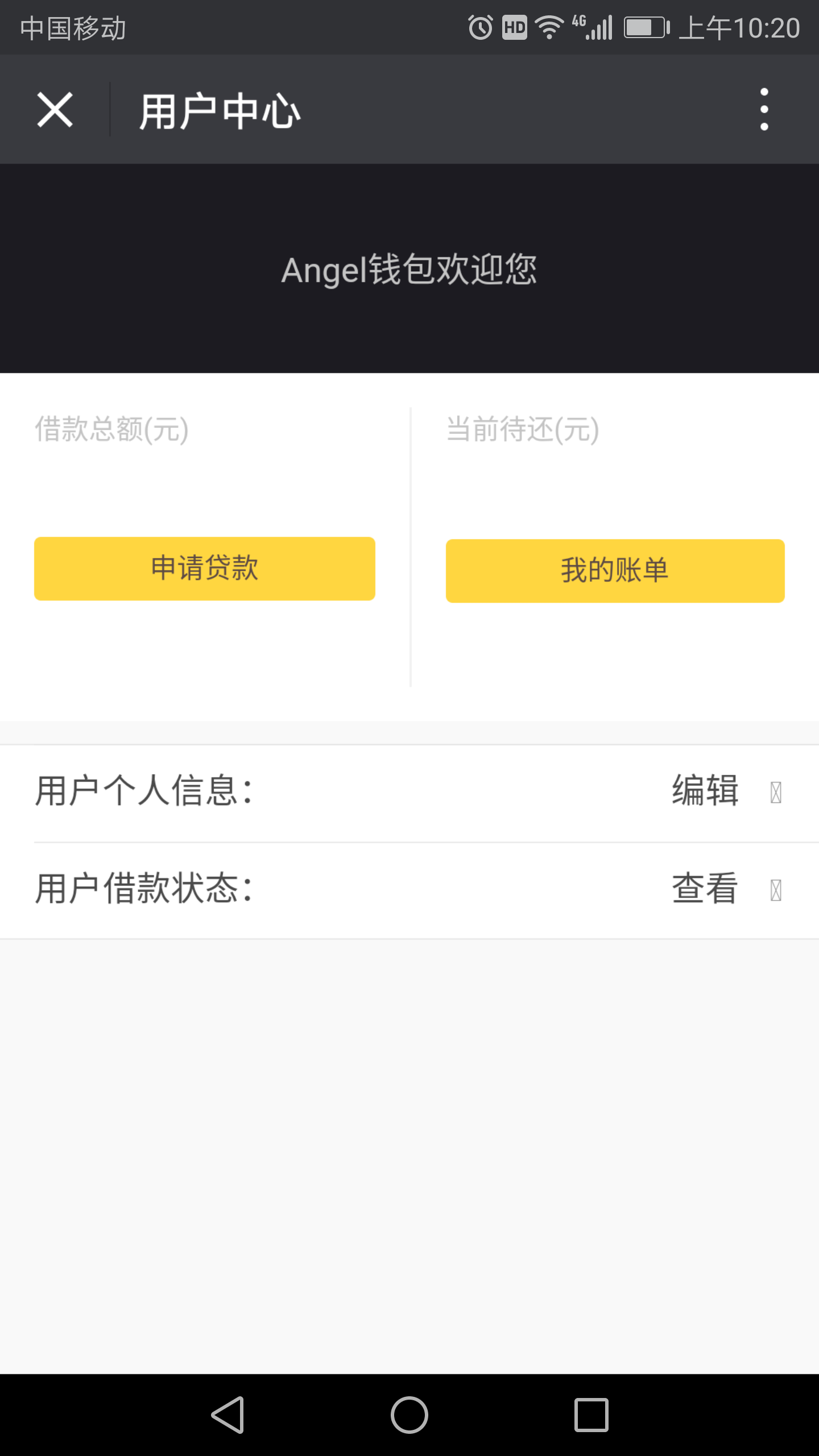Go back with system back button

pyautogui.click(x=227, y=1414)
